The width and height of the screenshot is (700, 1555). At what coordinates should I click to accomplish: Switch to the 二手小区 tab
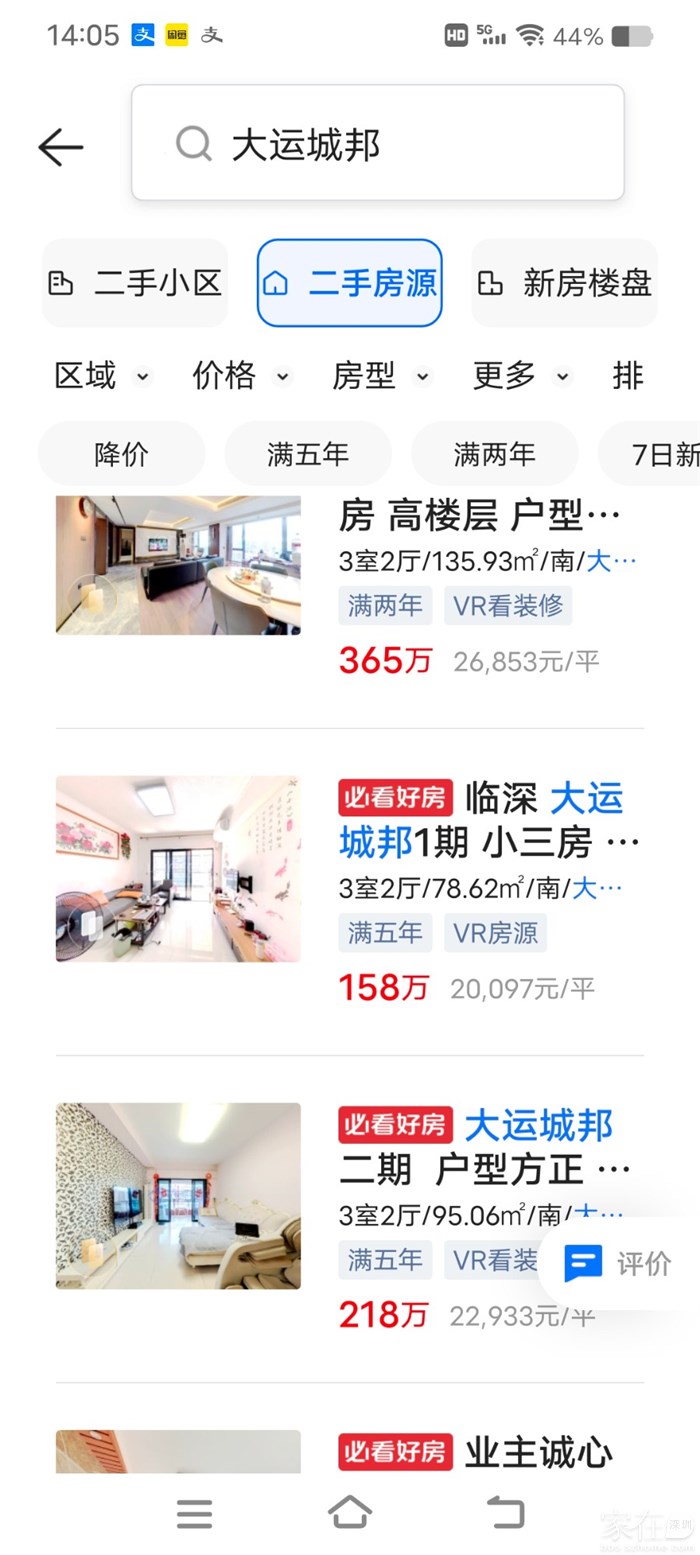(135, 283)
